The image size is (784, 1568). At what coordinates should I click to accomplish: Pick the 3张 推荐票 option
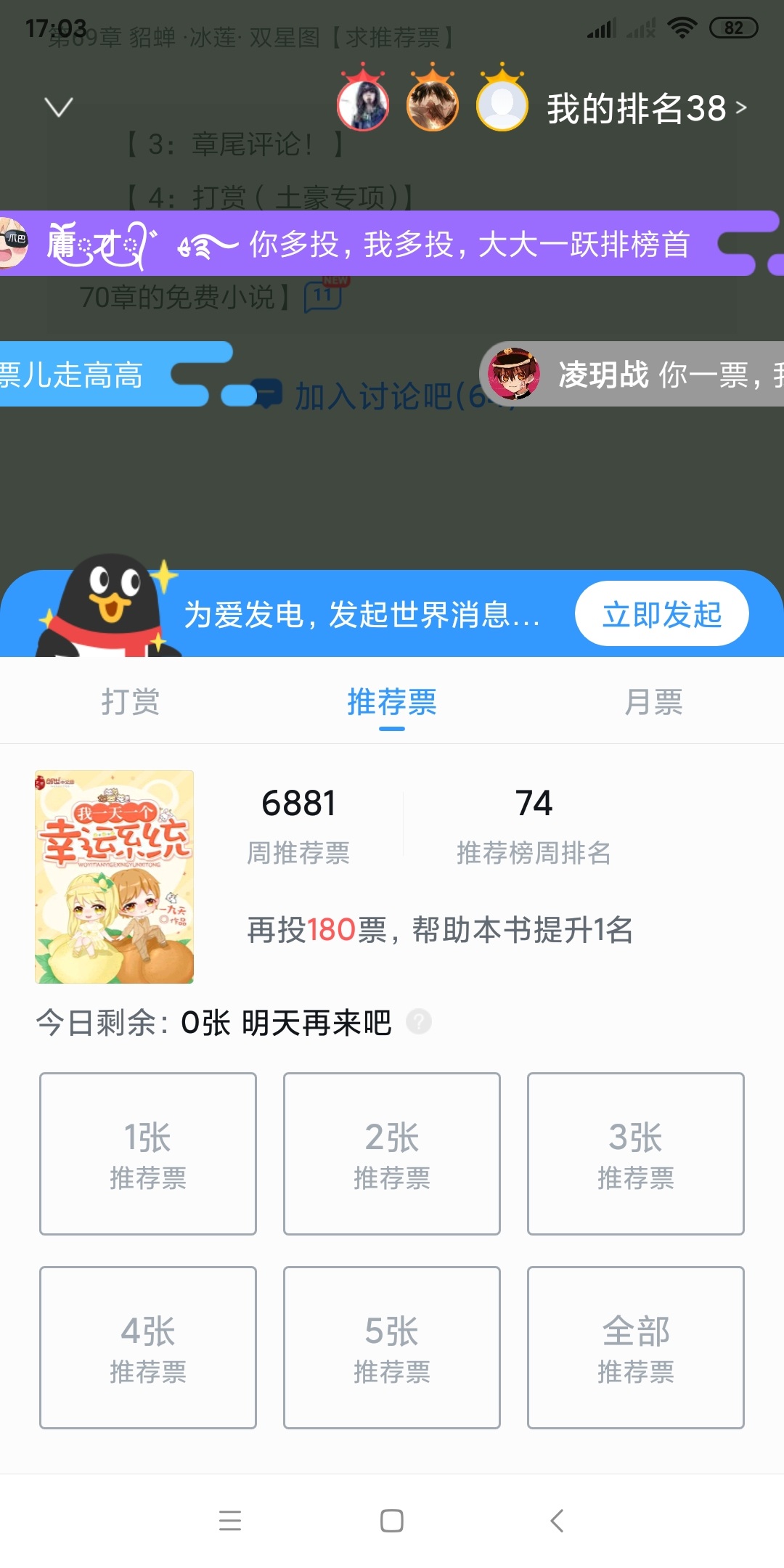pyautogui.click(x=636, y=1153)
